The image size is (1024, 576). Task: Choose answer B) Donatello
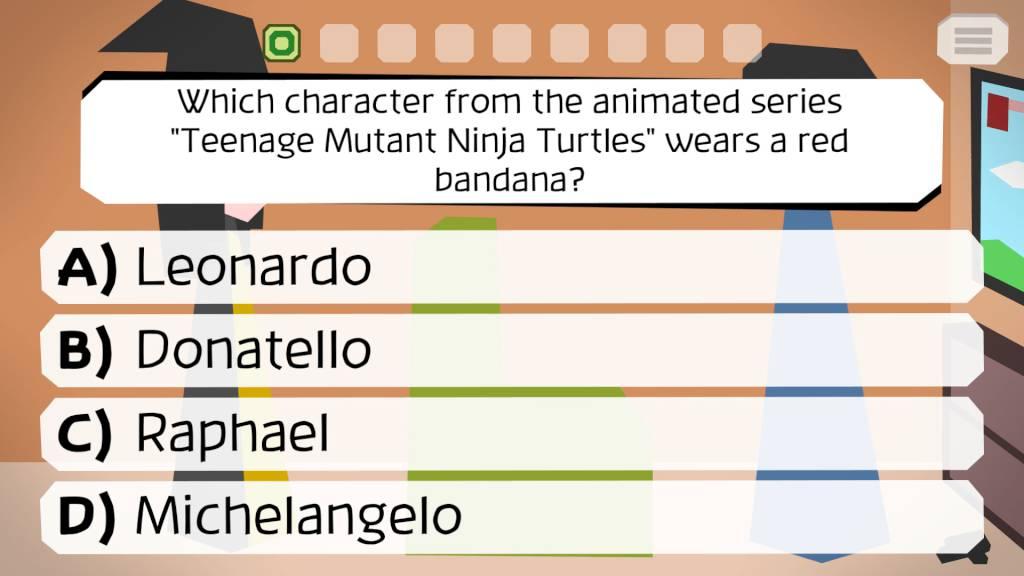(x=512, y=350)
